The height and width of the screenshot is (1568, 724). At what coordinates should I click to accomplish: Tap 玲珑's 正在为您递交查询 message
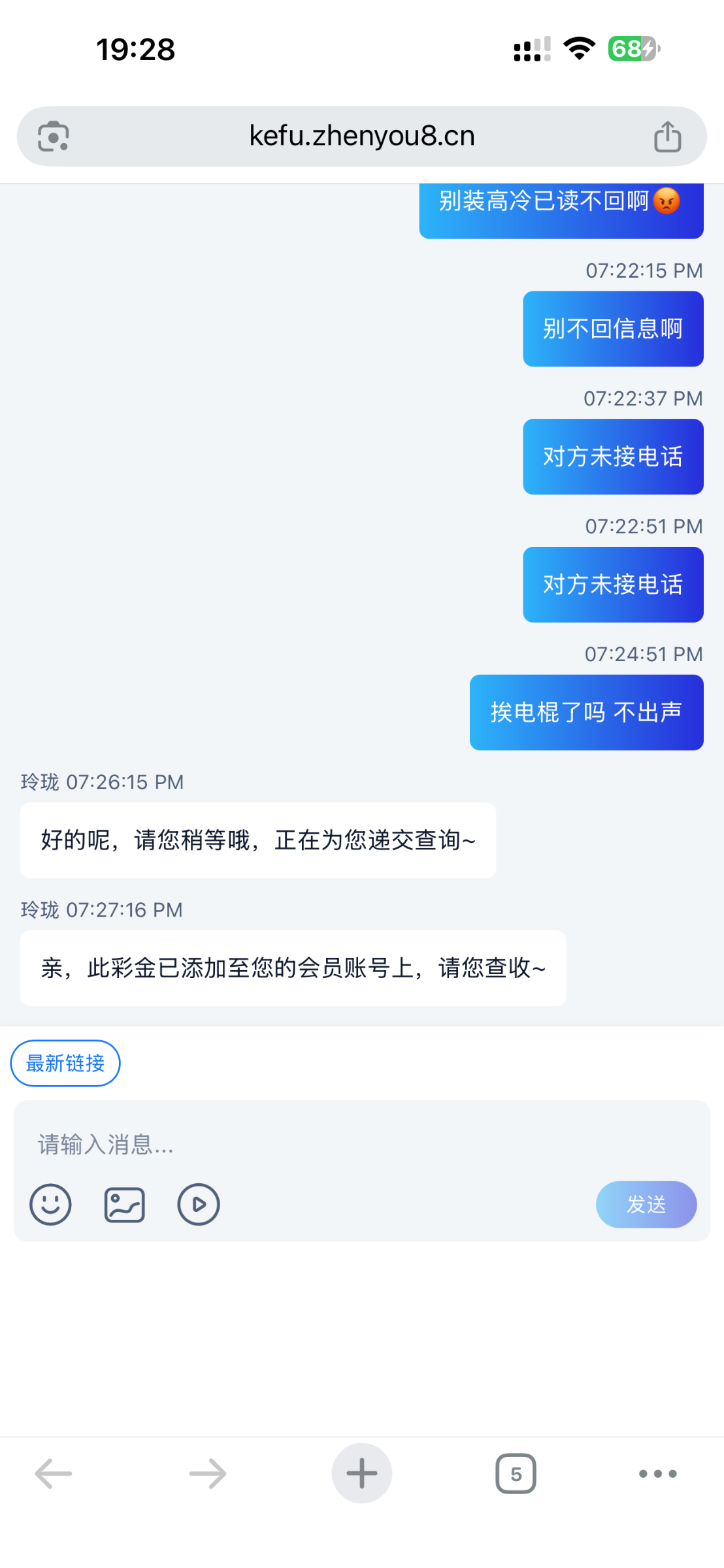click(257, 840)
